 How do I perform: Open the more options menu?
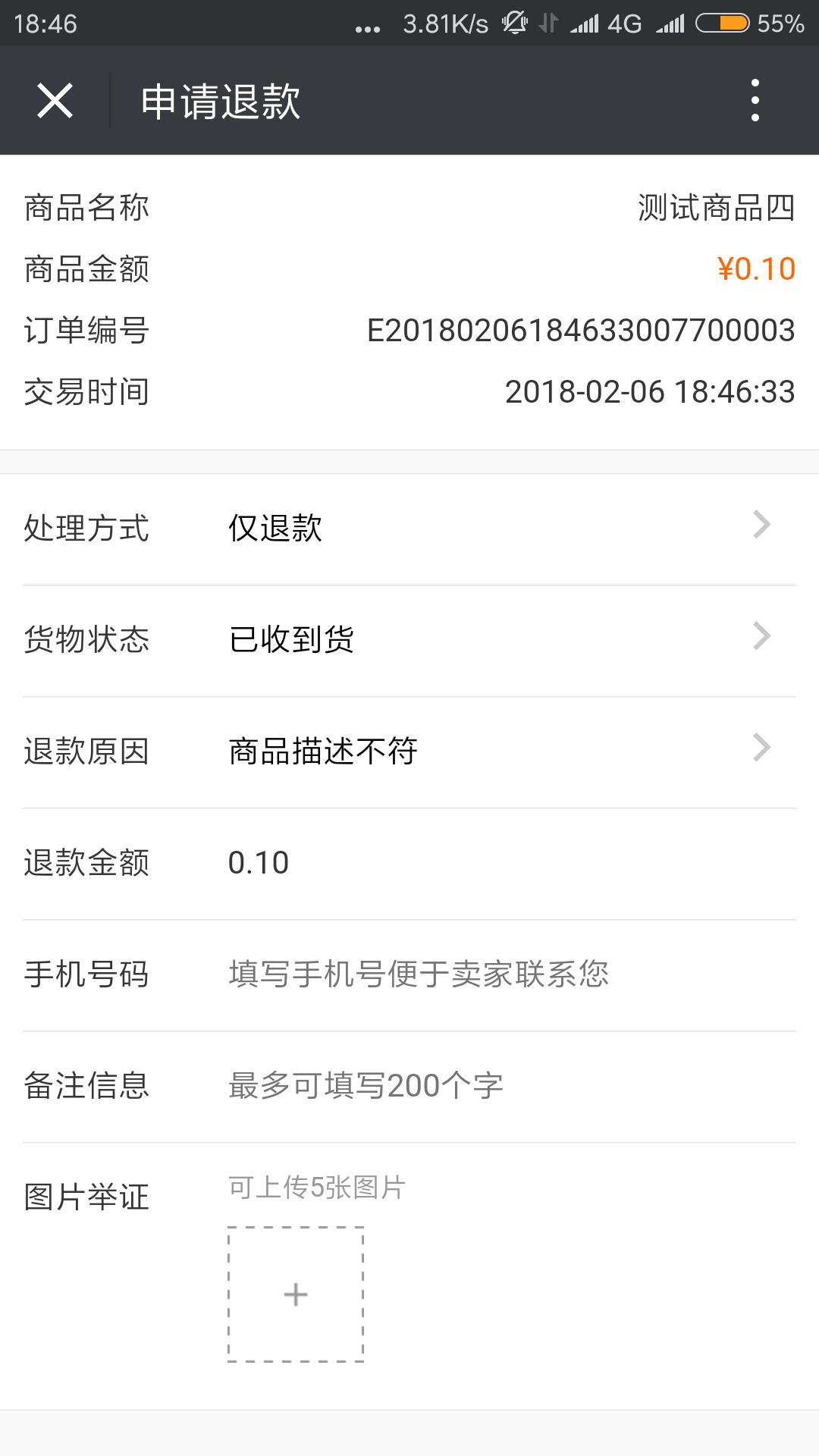(x=755, y=99)
